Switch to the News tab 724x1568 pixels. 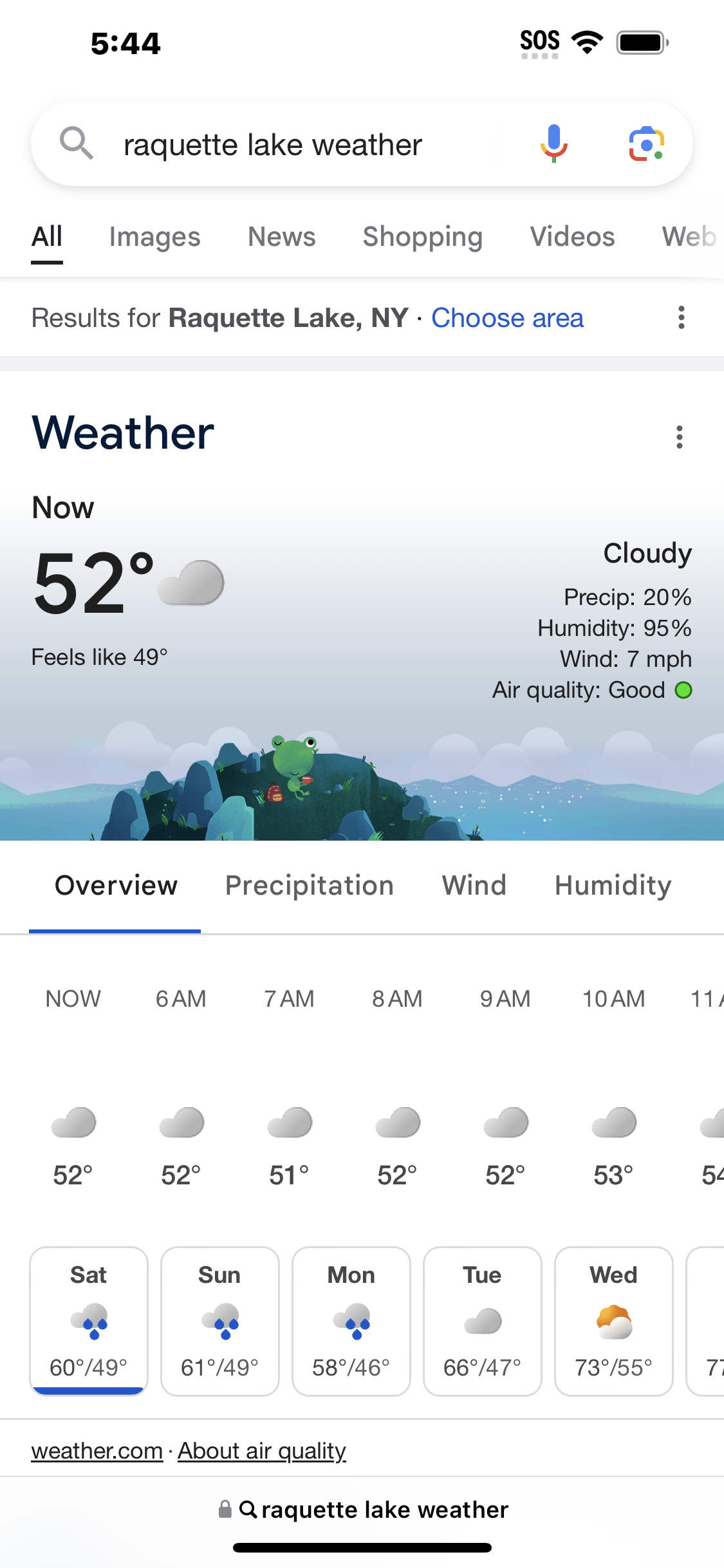[x=282, y=237]
